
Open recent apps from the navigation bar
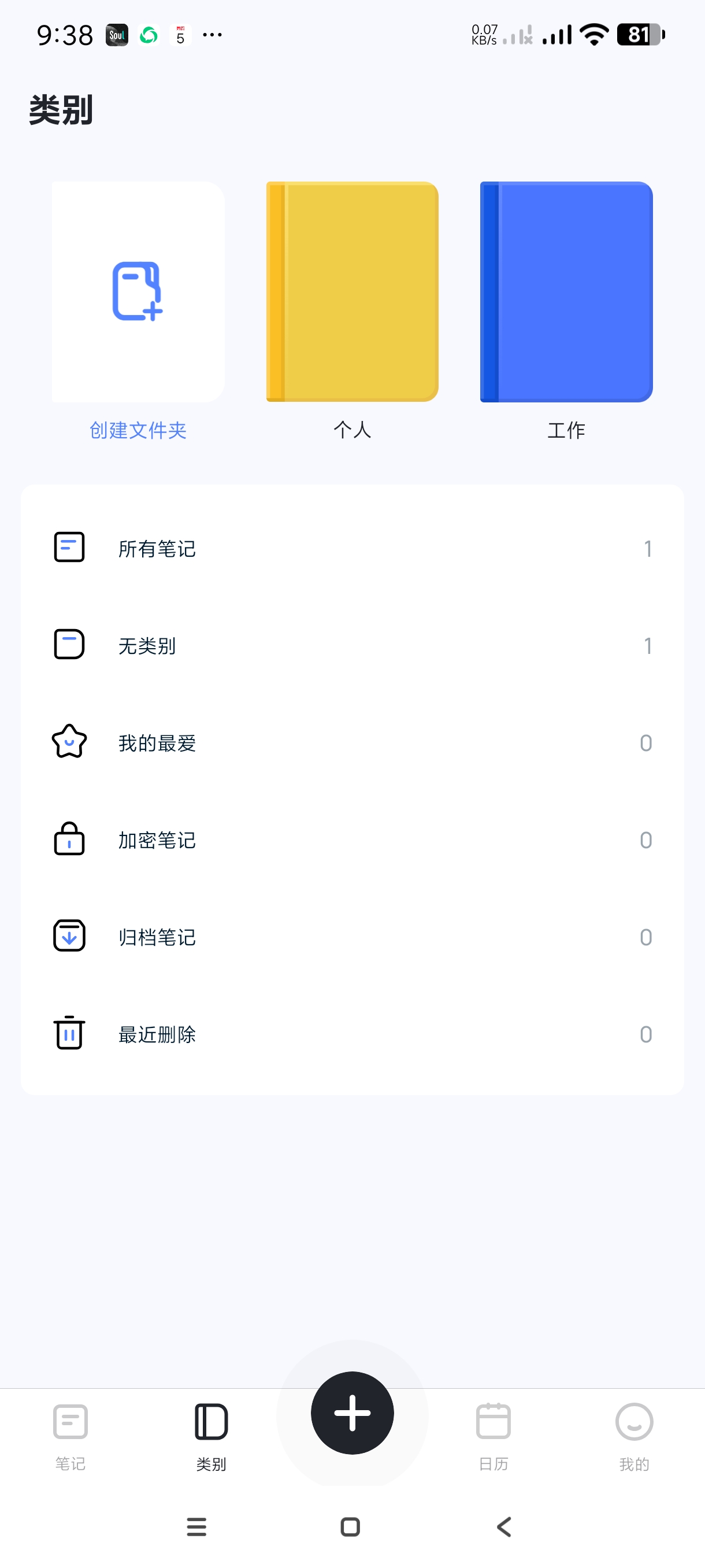196,1526
